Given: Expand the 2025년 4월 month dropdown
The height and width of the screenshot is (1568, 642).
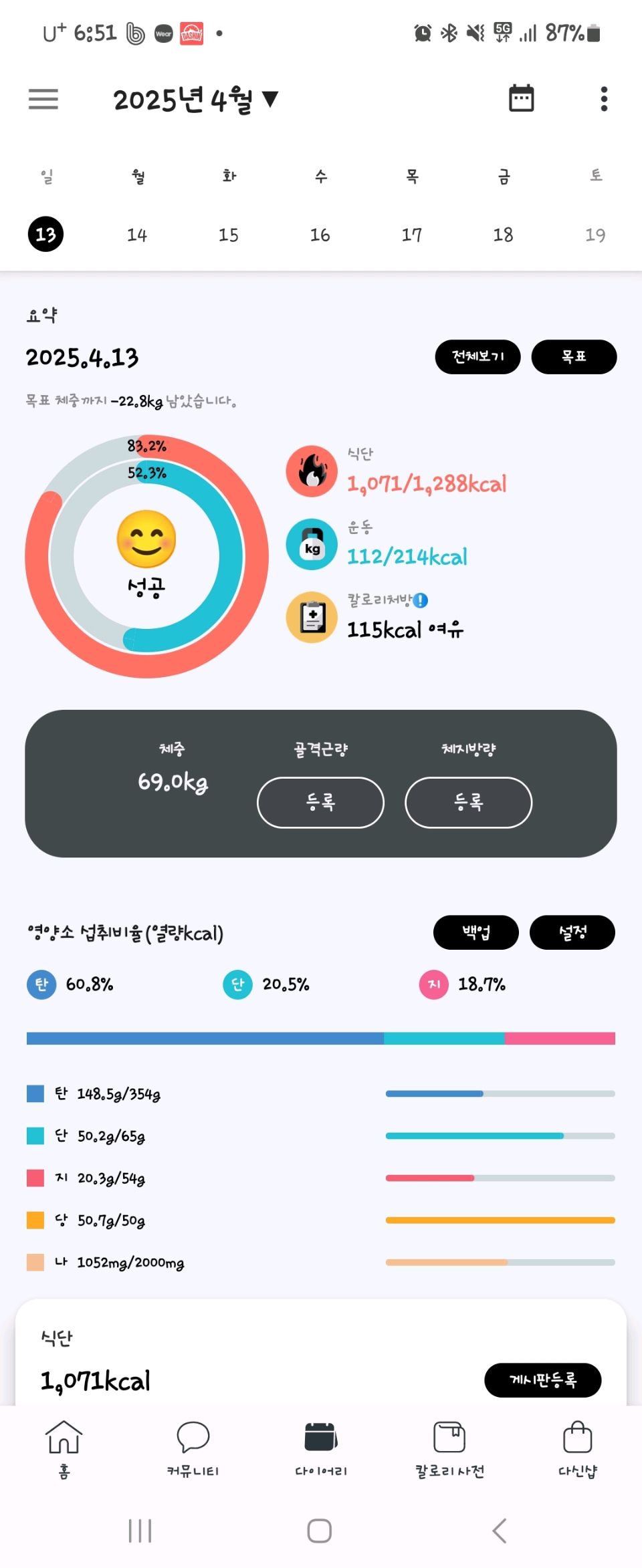Looking at the screenshot, I should 195,100.
